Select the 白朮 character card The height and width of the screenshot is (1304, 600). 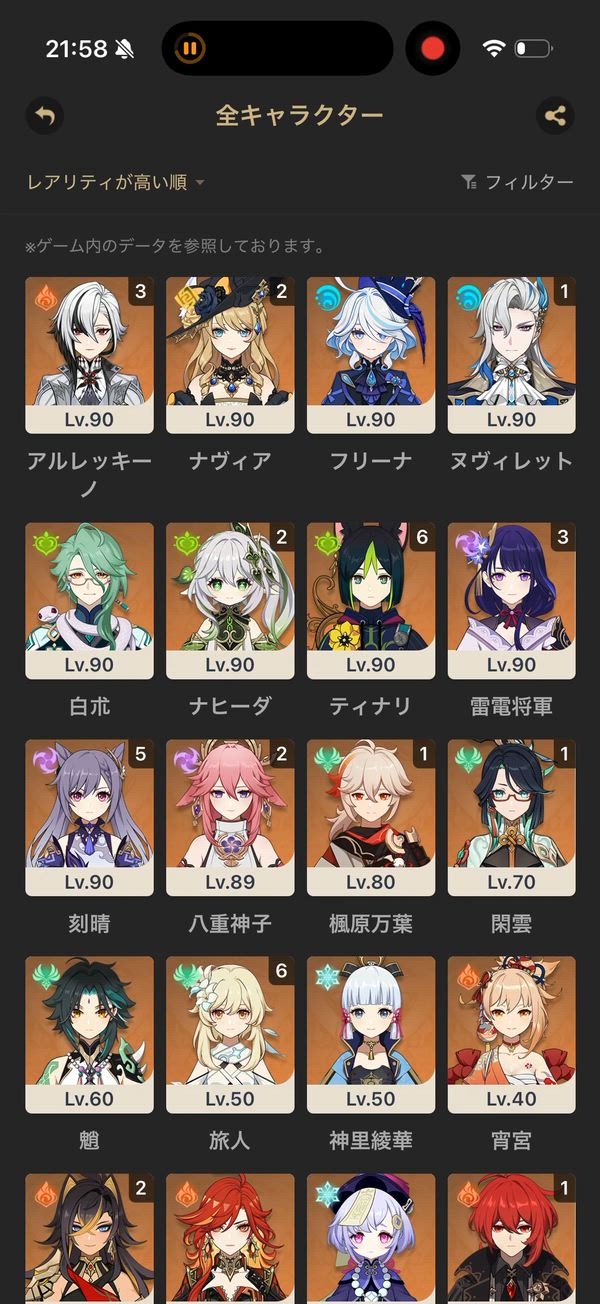pyautogui.click(x=89, y=600)
